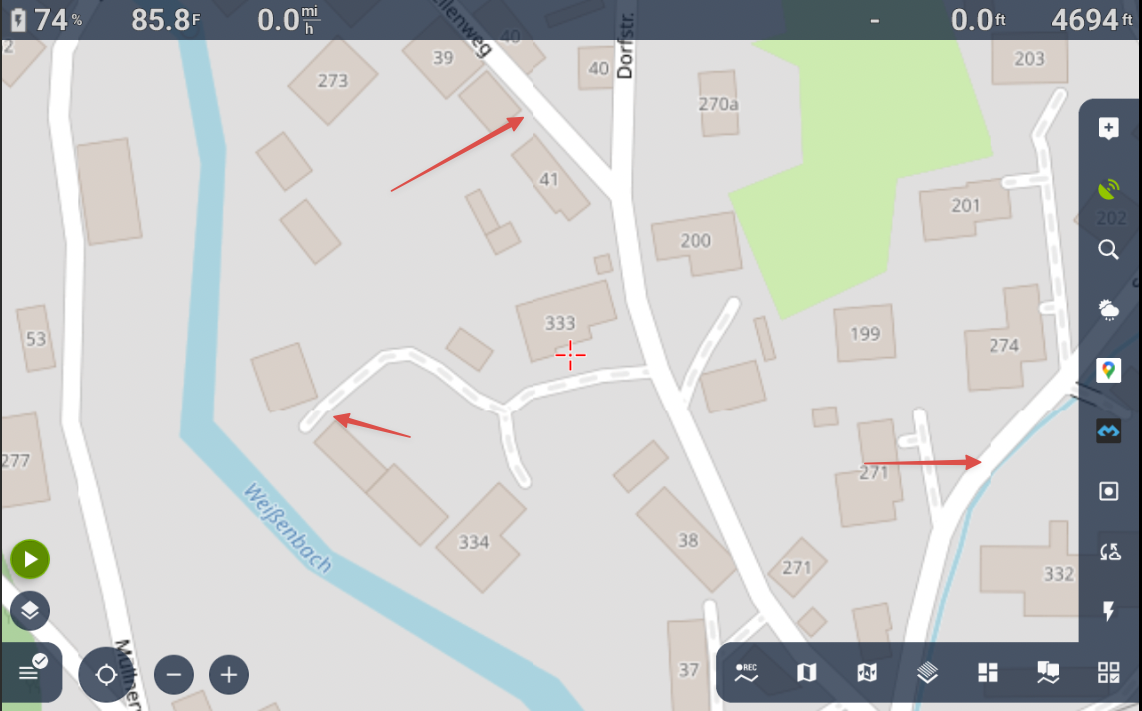Launch the Google Maps shortcut
The image size is (1142, 711).
tap(1108, 371)
